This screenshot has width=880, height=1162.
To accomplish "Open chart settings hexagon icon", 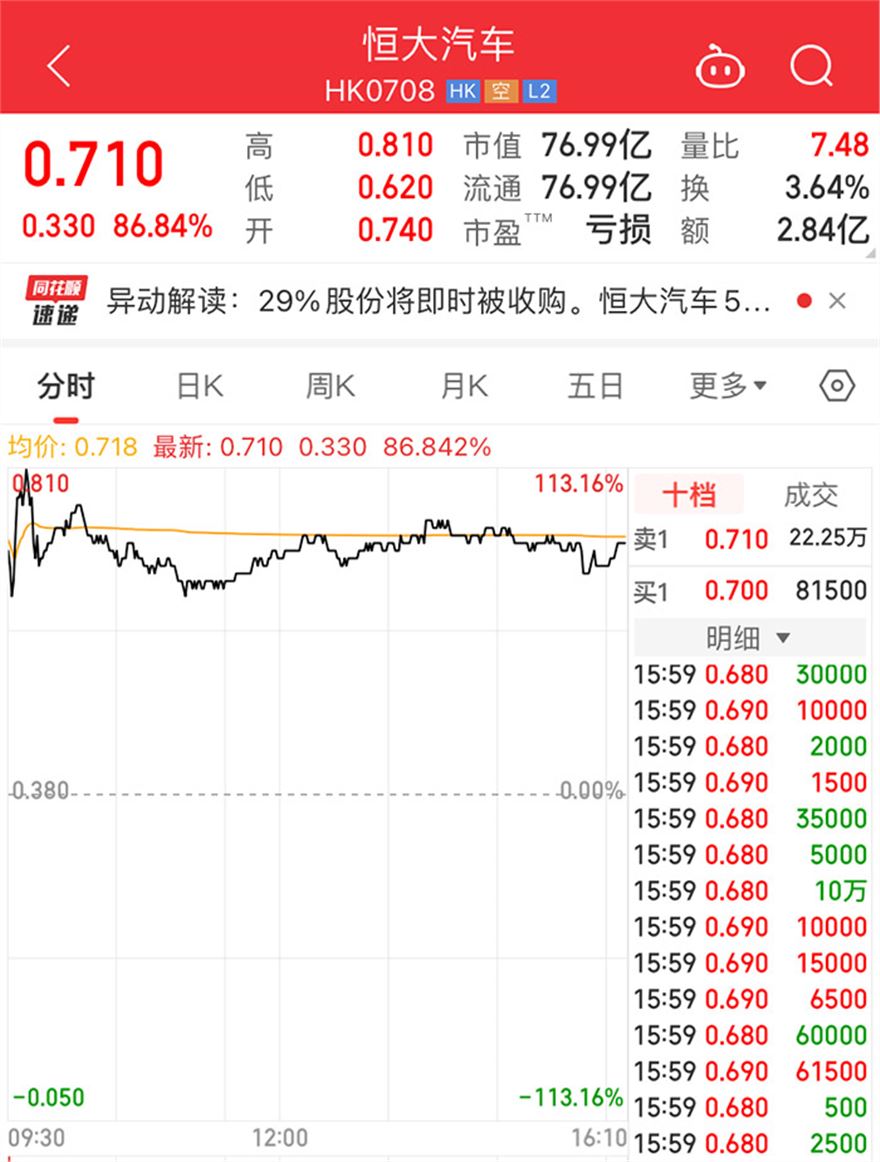I will (x=837, y=386).
